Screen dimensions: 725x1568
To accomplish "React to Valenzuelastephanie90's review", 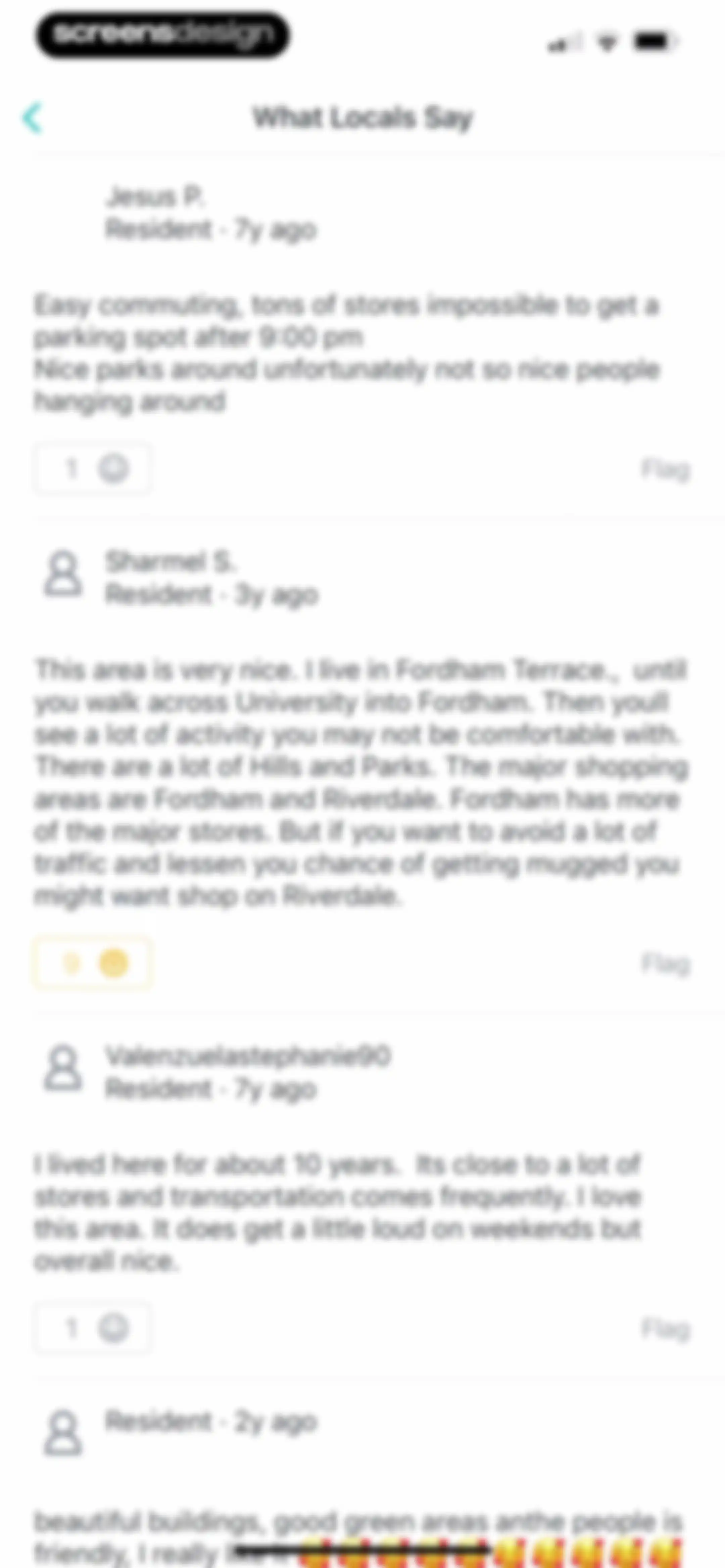I will [93, 1327].
